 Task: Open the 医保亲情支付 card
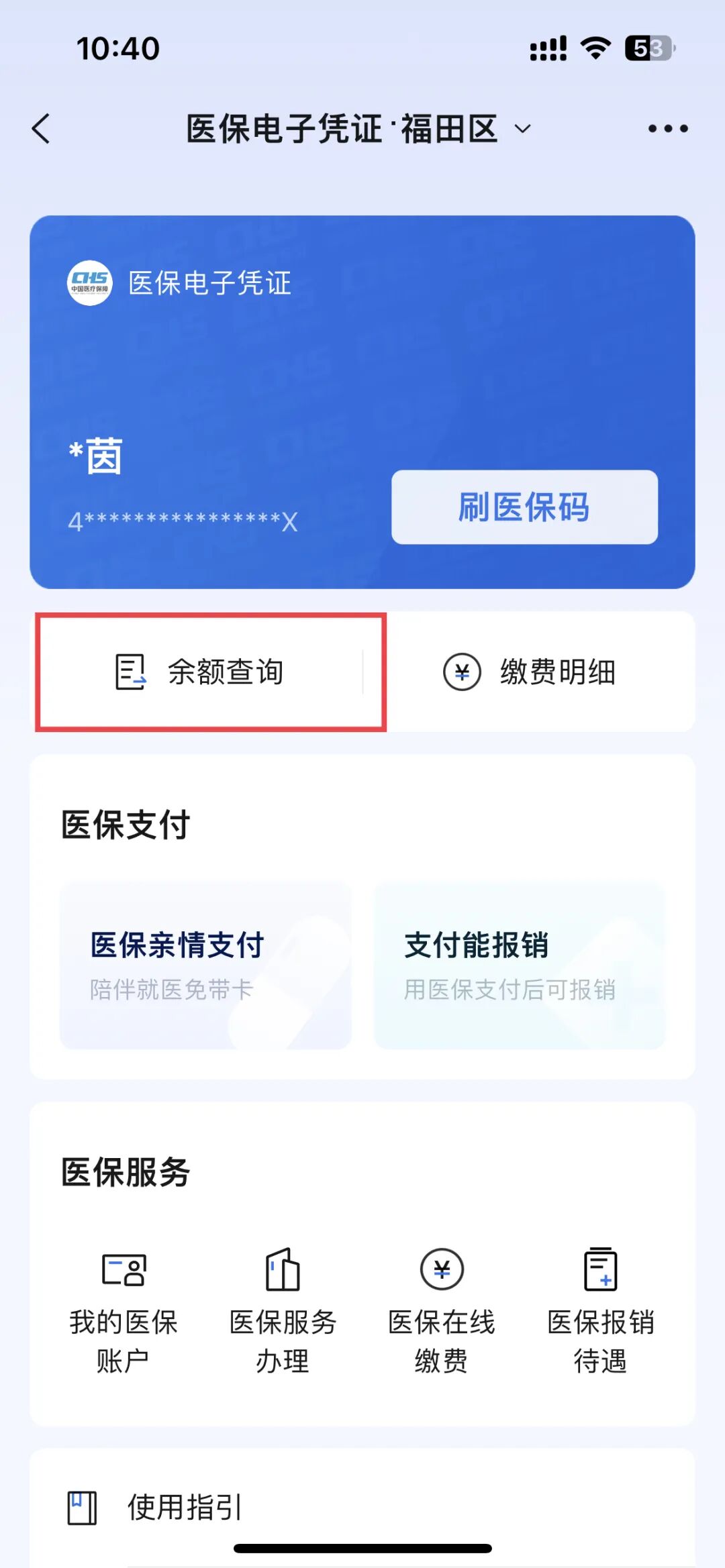[205, 965]
